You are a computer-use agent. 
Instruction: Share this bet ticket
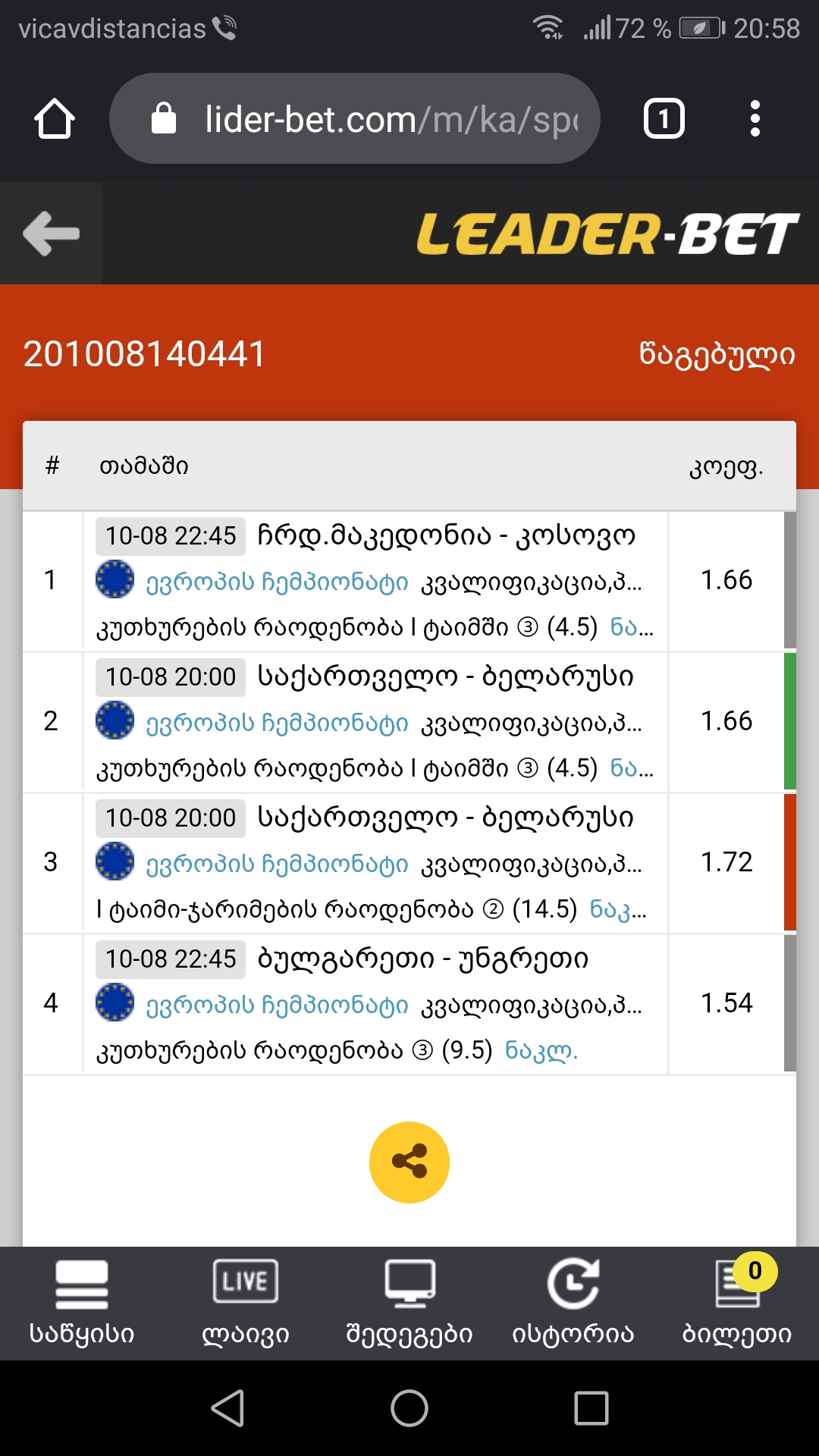[409, 1162]
